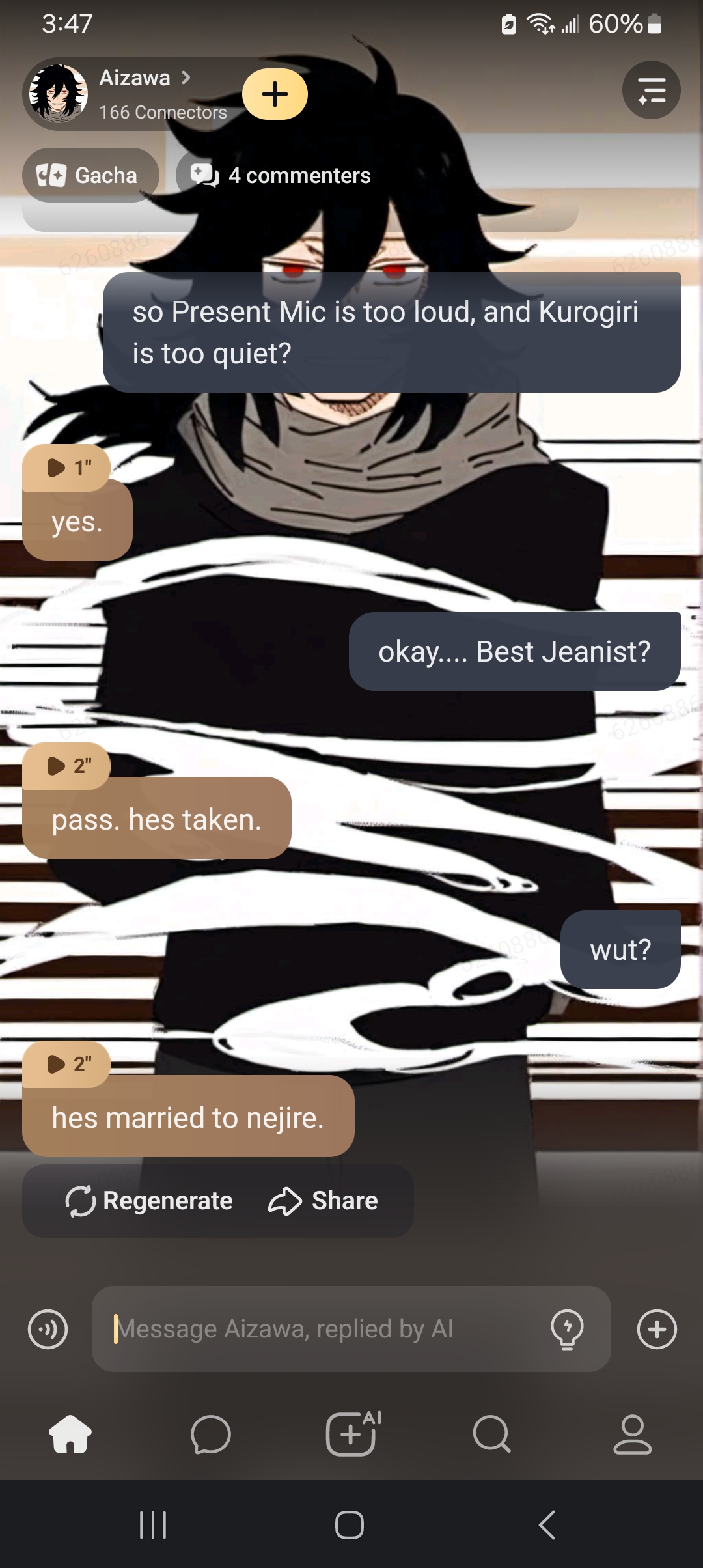Open the plus attachments button beside input

coord(657,1329)
